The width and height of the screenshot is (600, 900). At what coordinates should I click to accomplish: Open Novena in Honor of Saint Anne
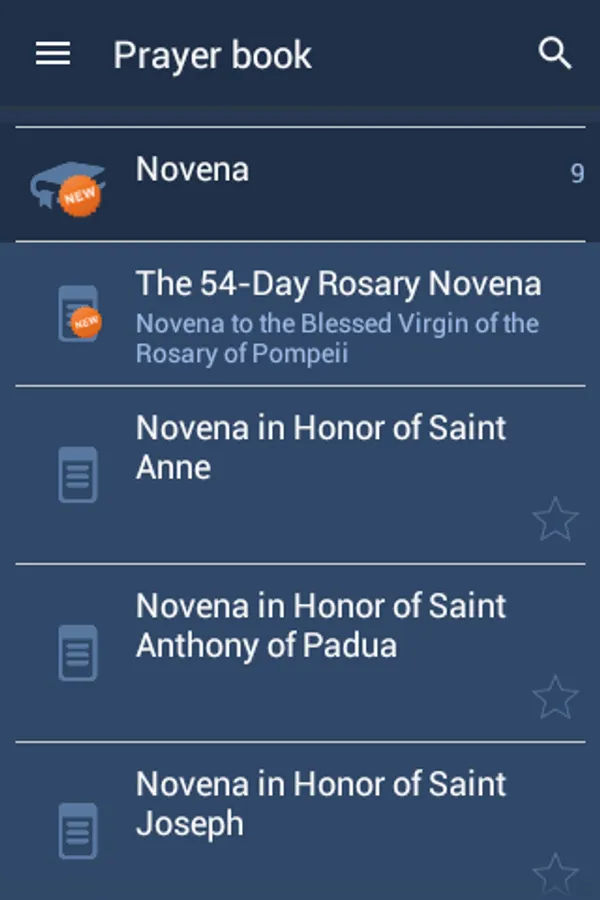(320, 448)
